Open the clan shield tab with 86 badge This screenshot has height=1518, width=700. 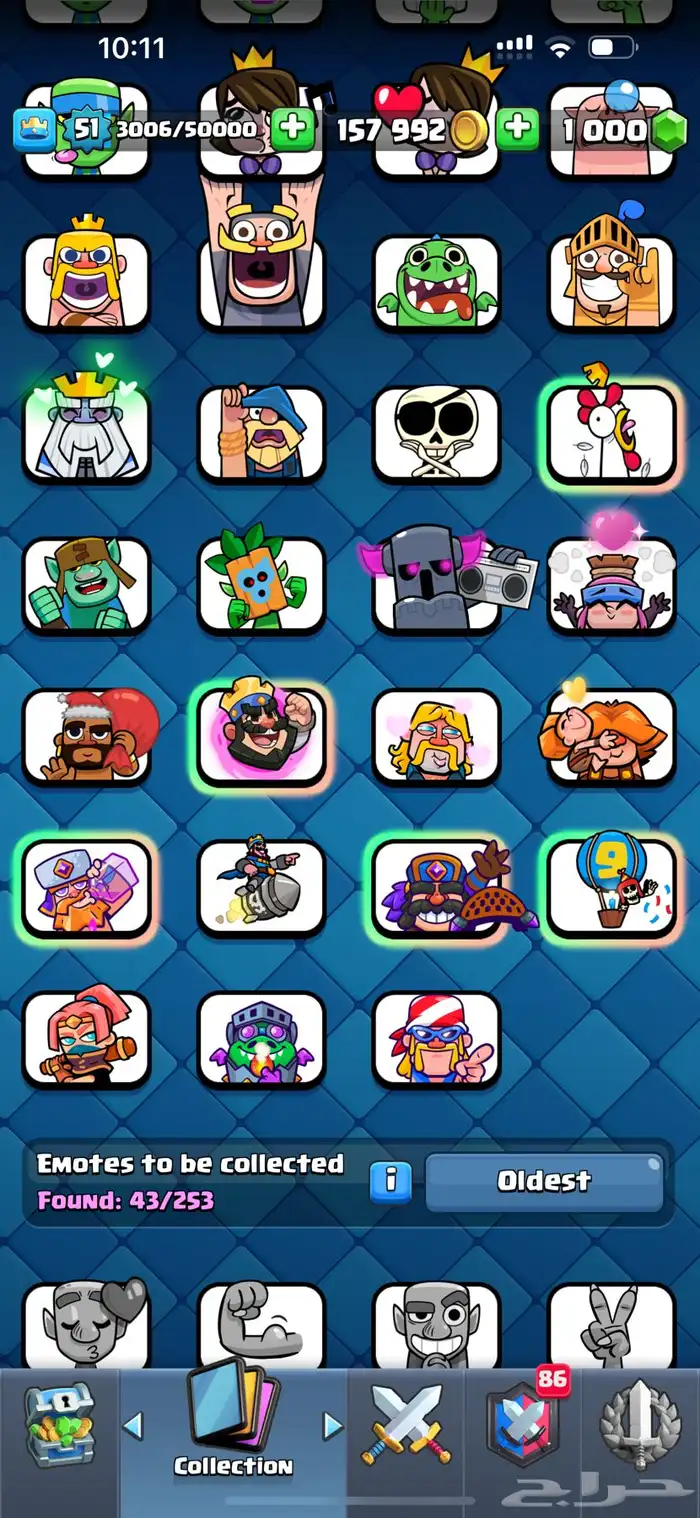522,1425
